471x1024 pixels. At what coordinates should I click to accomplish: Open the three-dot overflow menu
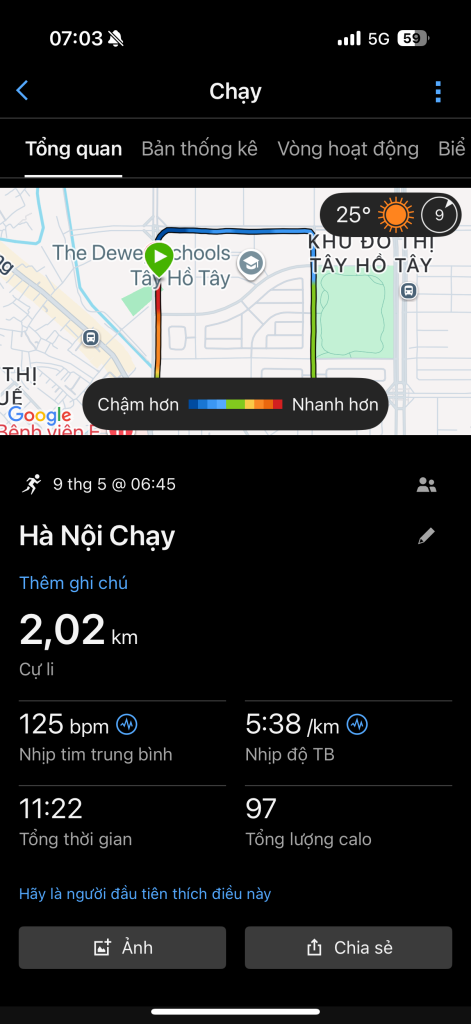[x=438, y=91]
